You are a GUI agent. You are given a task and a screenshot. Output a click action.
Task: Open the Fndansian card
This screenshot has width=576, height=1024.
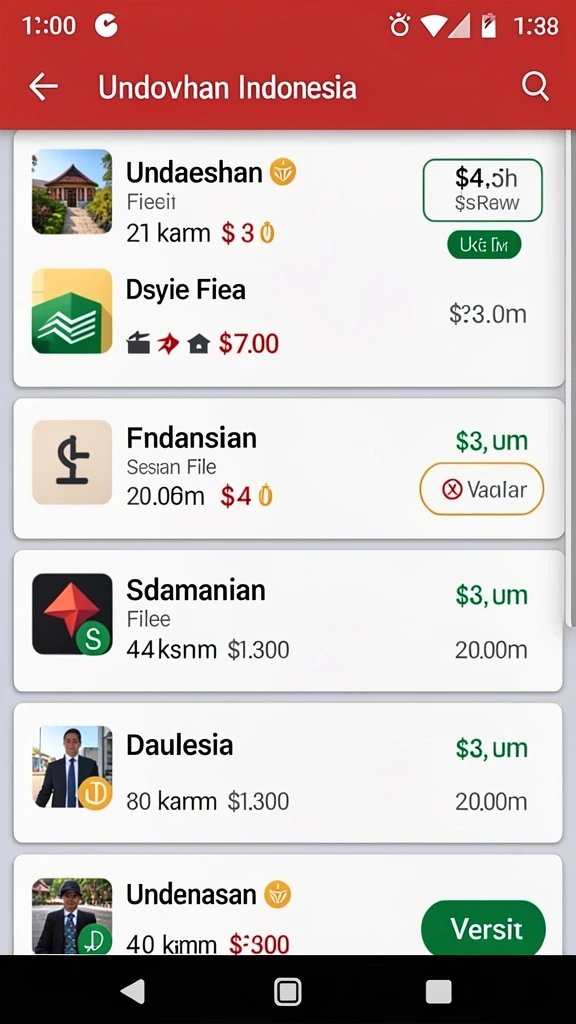tap(288, 469)
